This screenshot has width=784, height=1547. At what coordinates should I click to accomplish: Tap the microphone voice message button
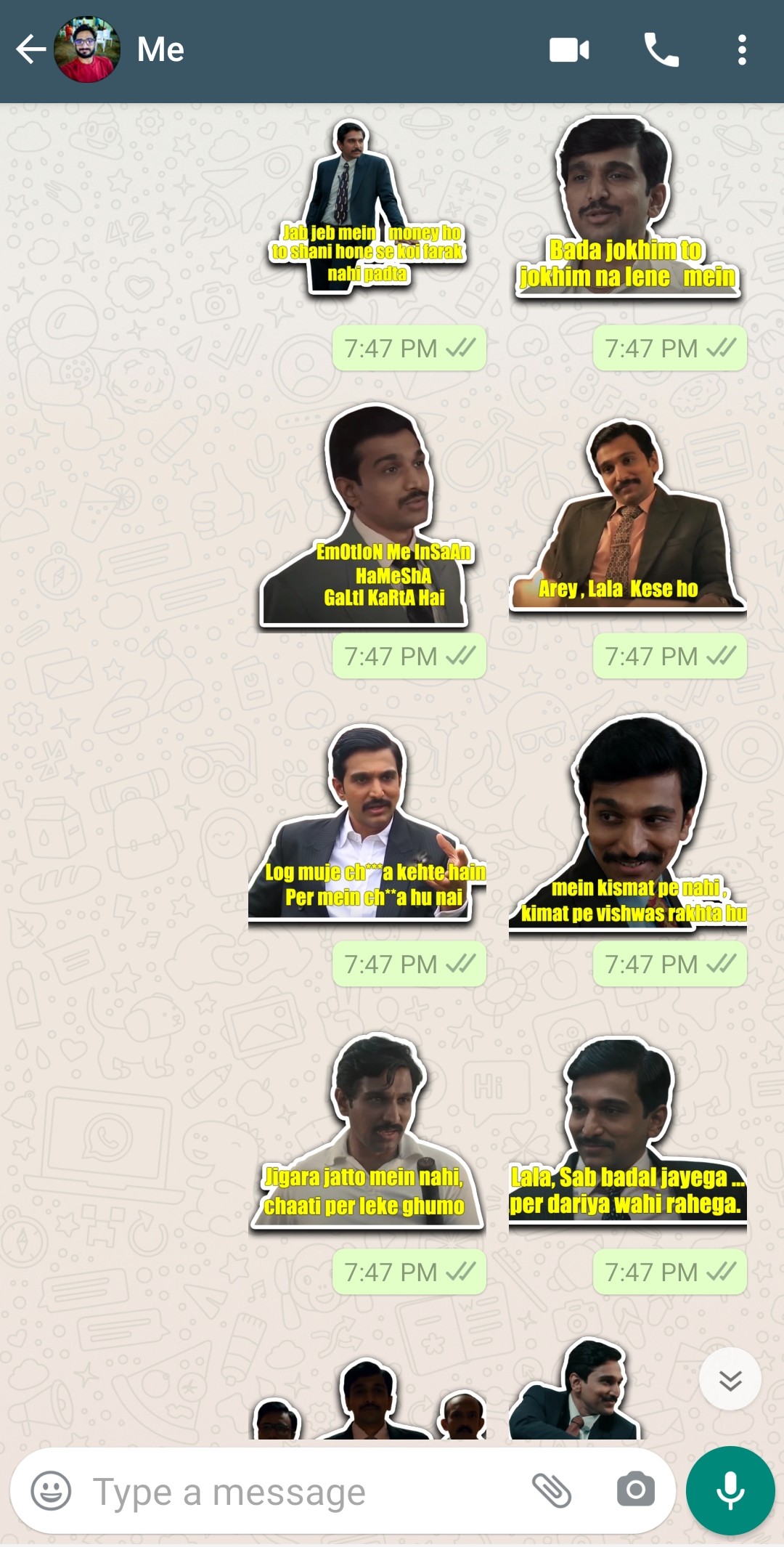pyautogui.click(x=730, y=1491)
